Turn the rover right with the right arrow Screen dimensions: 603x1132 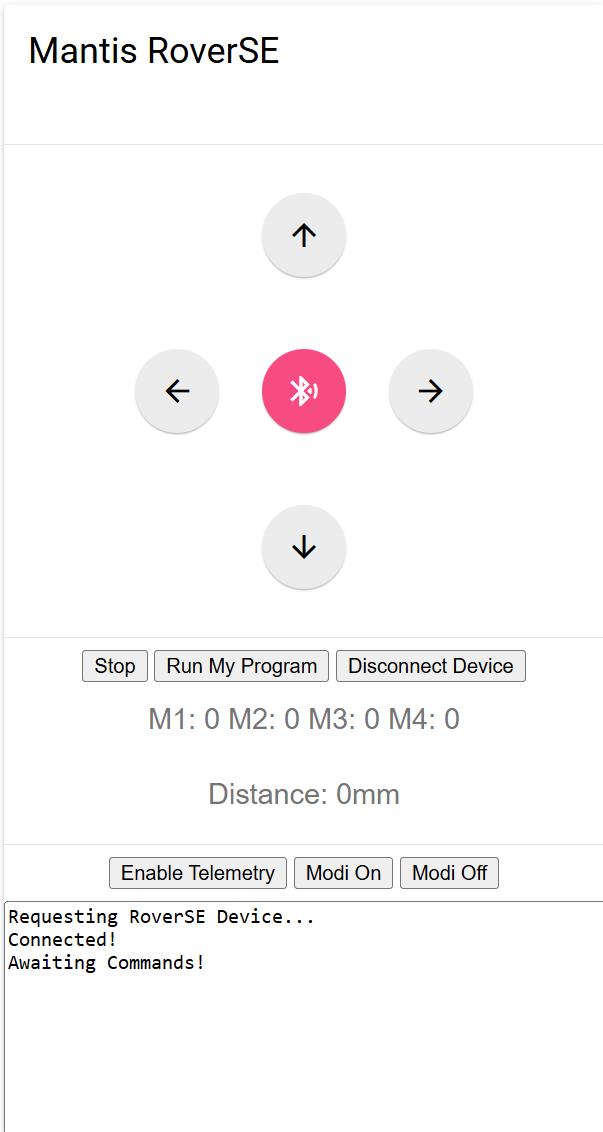(431, 391)
